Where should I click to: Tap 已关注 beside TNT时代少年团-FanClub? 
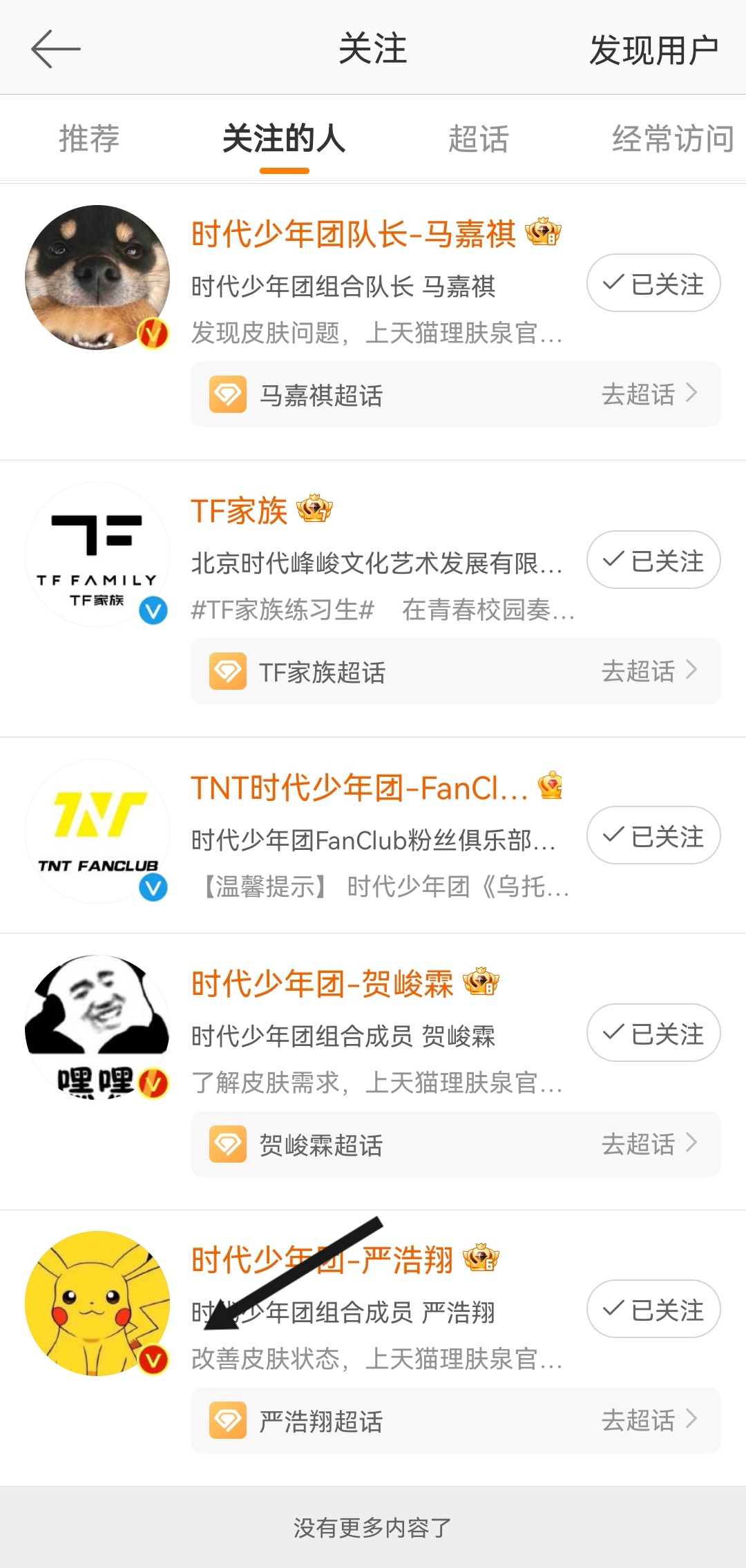coord(653,835)
